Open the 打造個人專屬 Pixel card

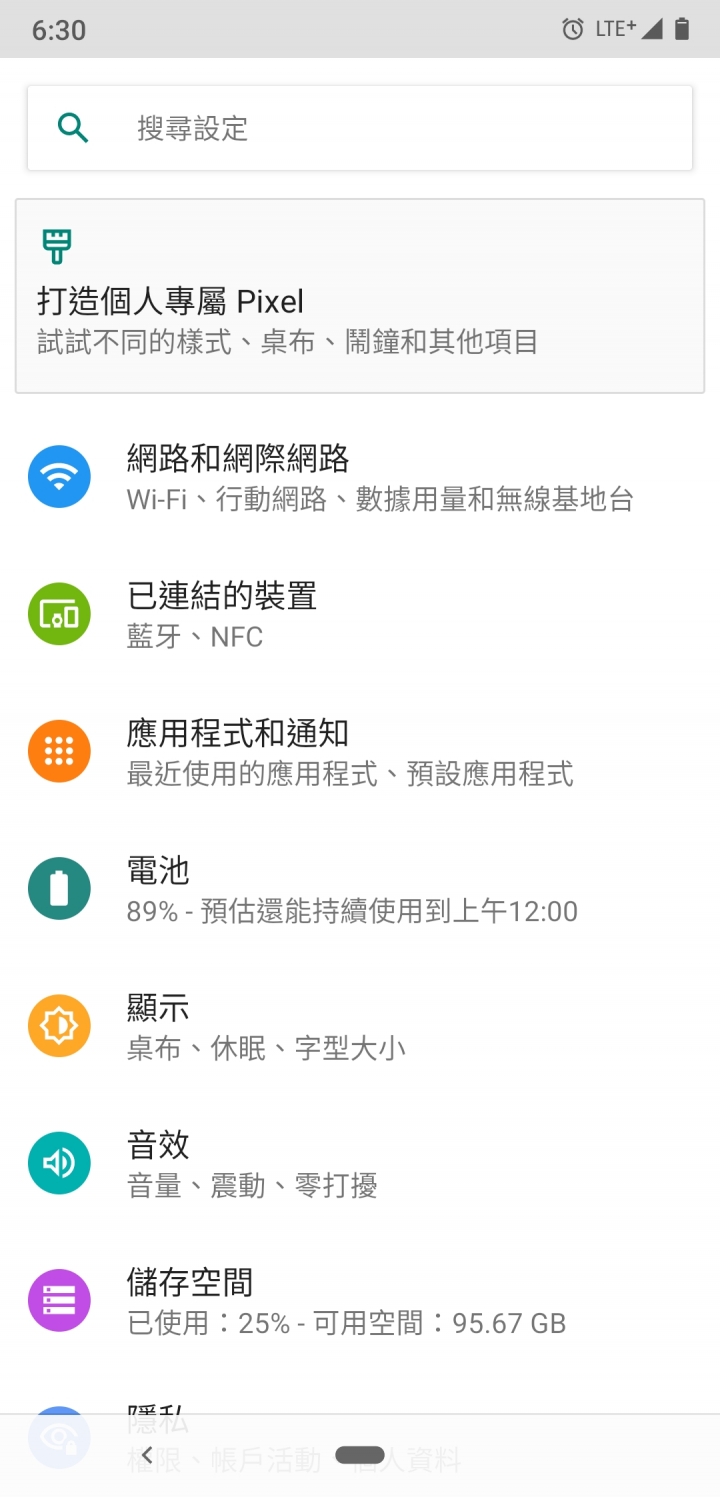360,296
